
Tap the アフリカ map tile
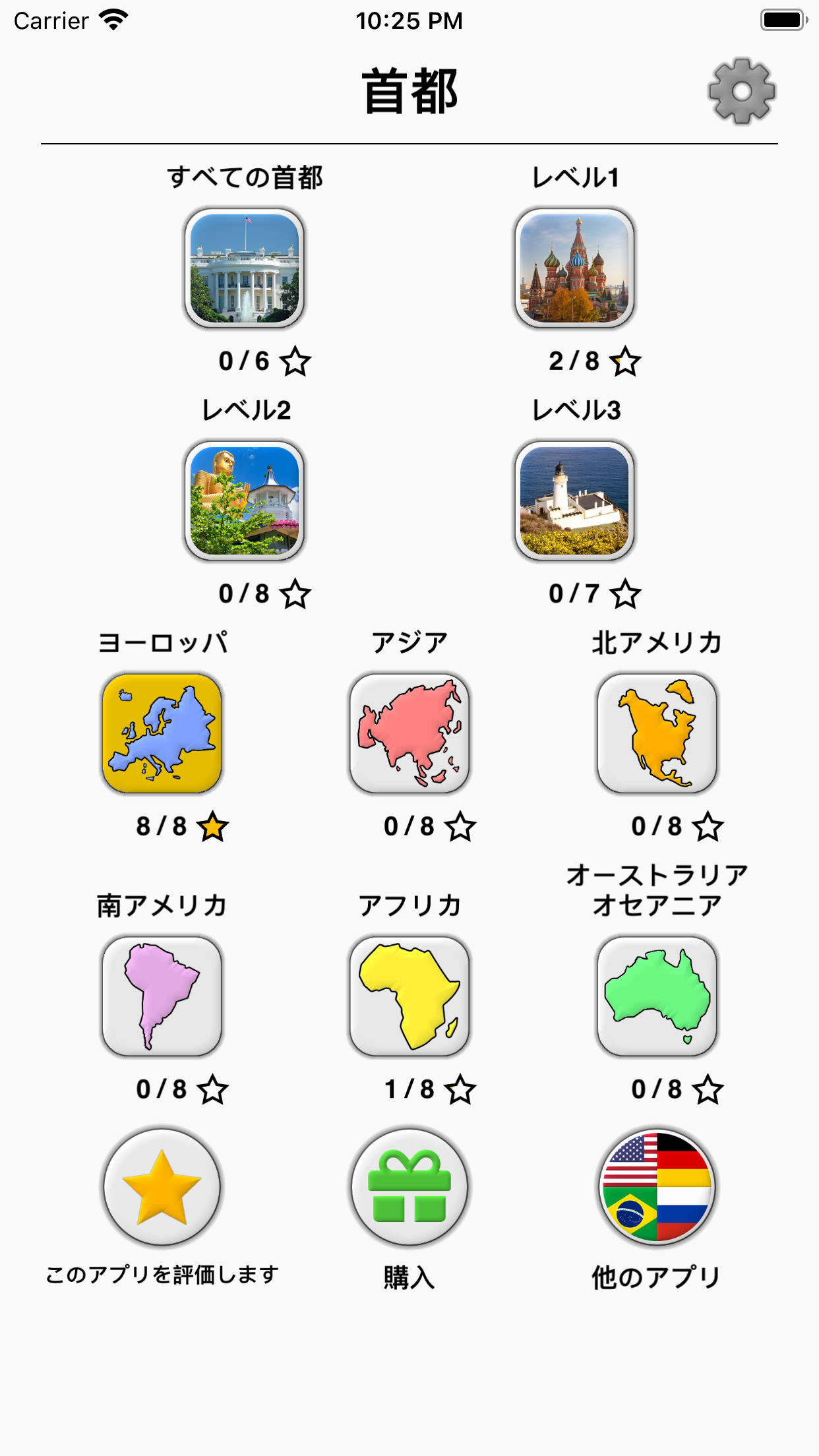tap(409, 996)
